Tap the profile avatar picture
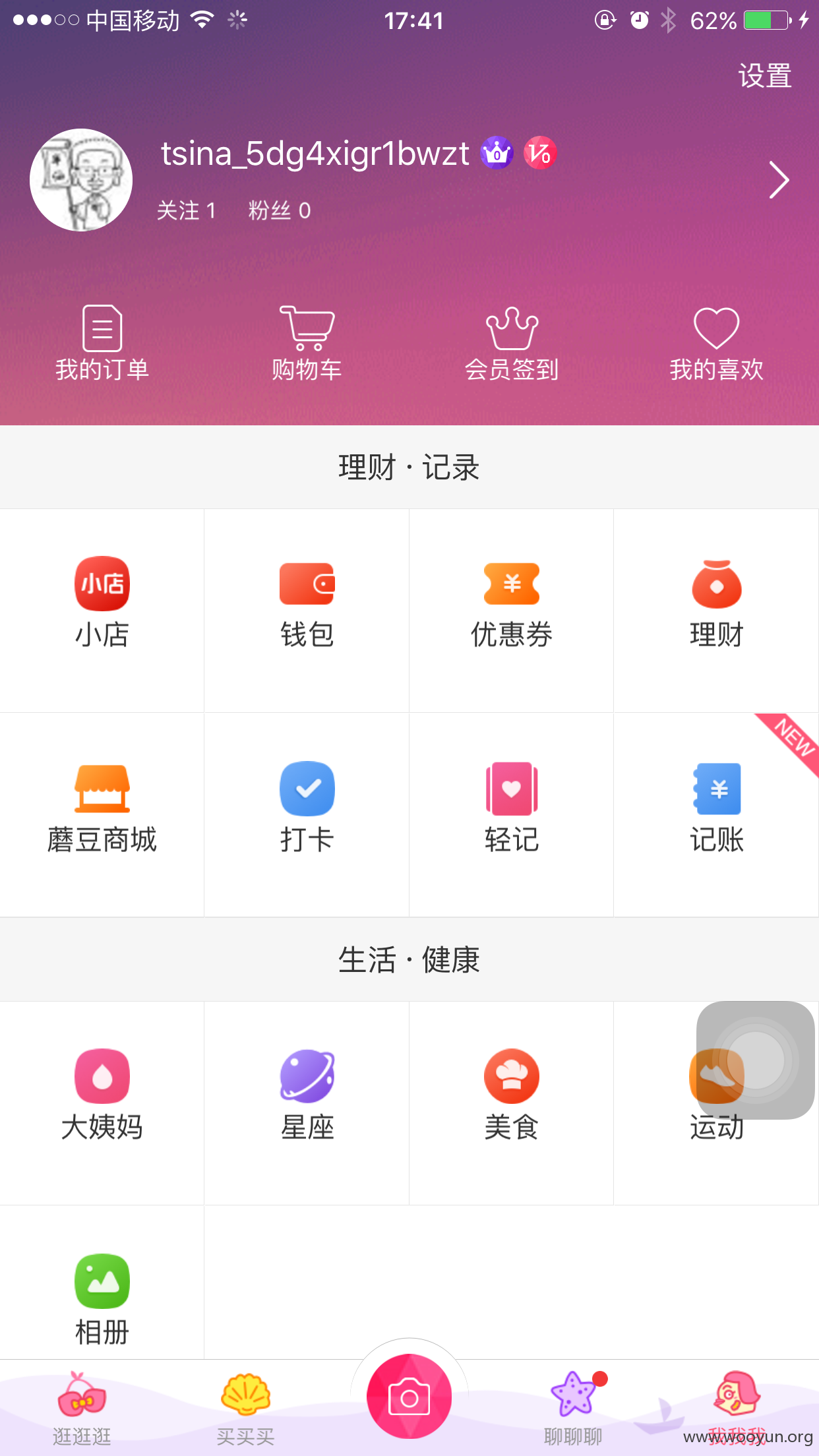Screen dimensions: 819x1456 pos(81,180)
